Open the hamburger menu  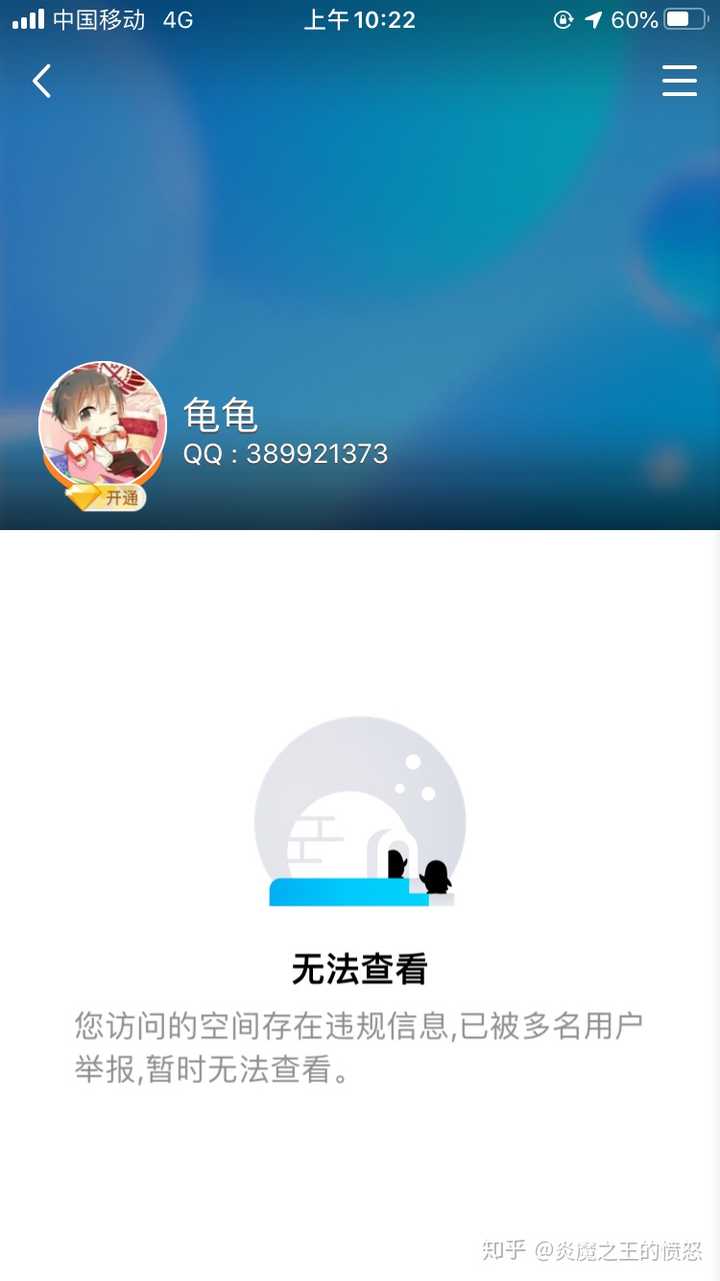pos(679,81)
